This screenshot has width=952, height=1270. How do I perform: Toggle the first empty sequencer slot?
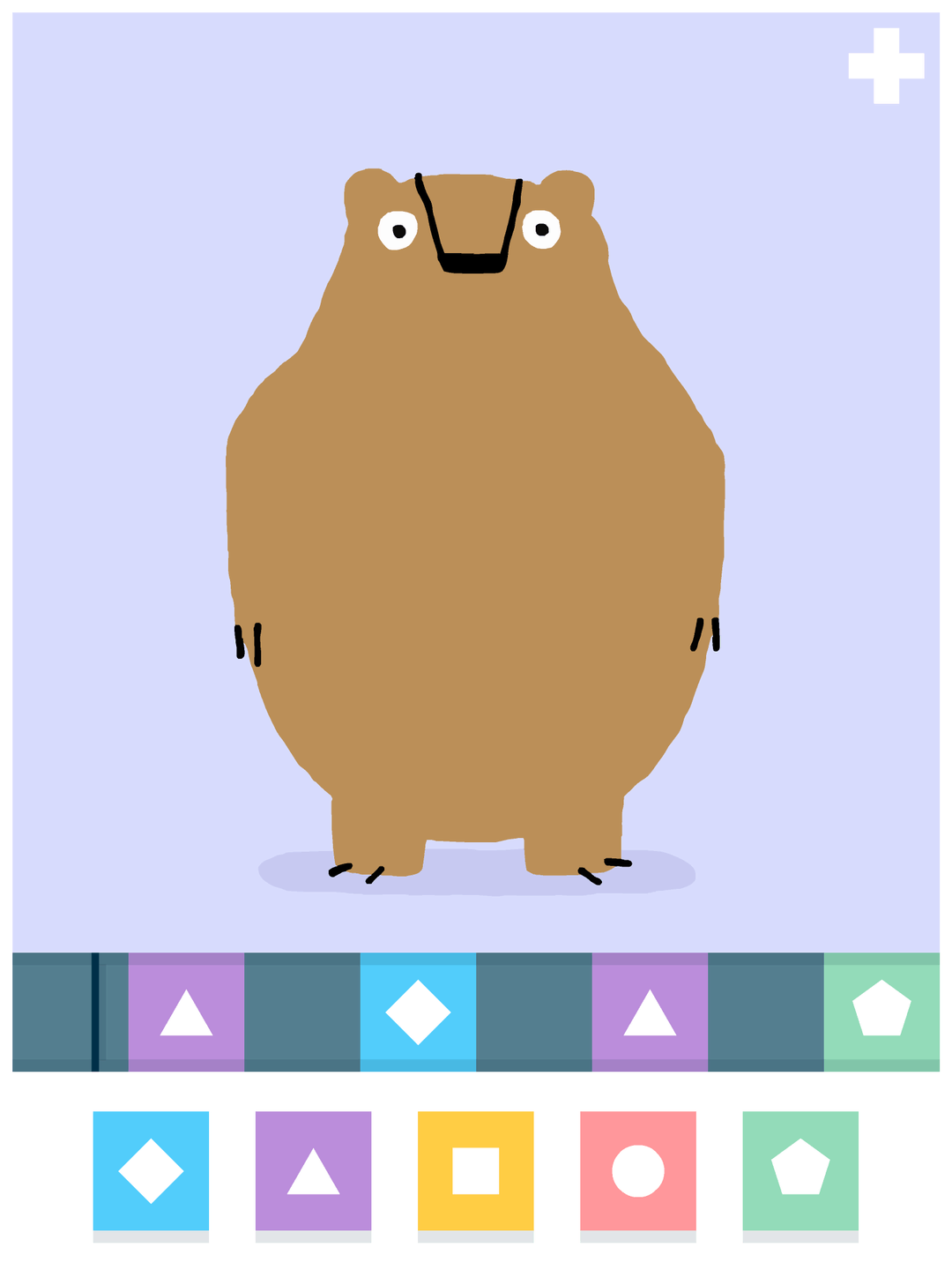pos(53,1011)
